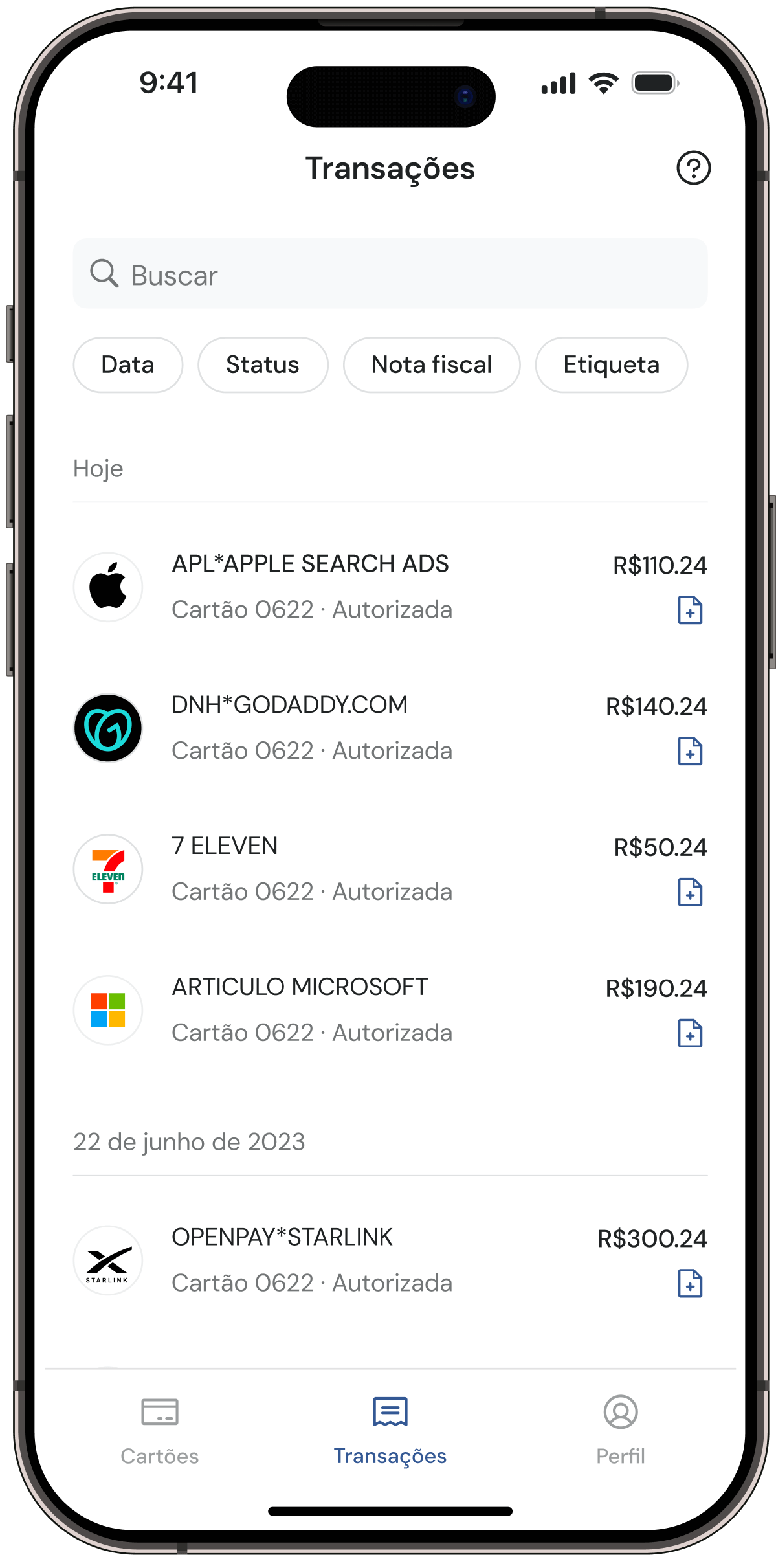Toggle the Status filter chip

point(262,364)
